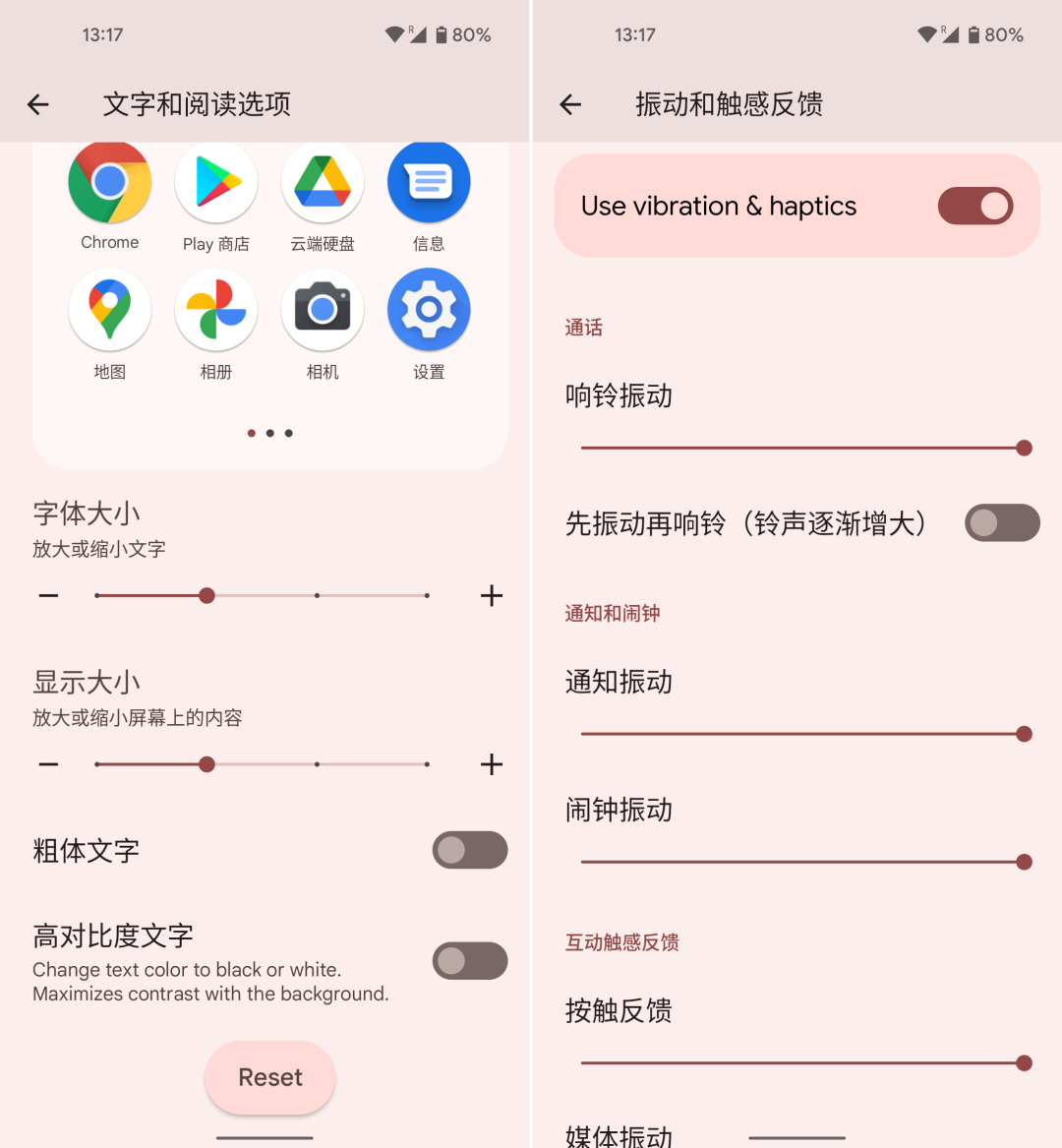This screenshot has height=1148, width=1062.
Task: Tap the preview page indicator dots
Action: click(x=270, y=433)
